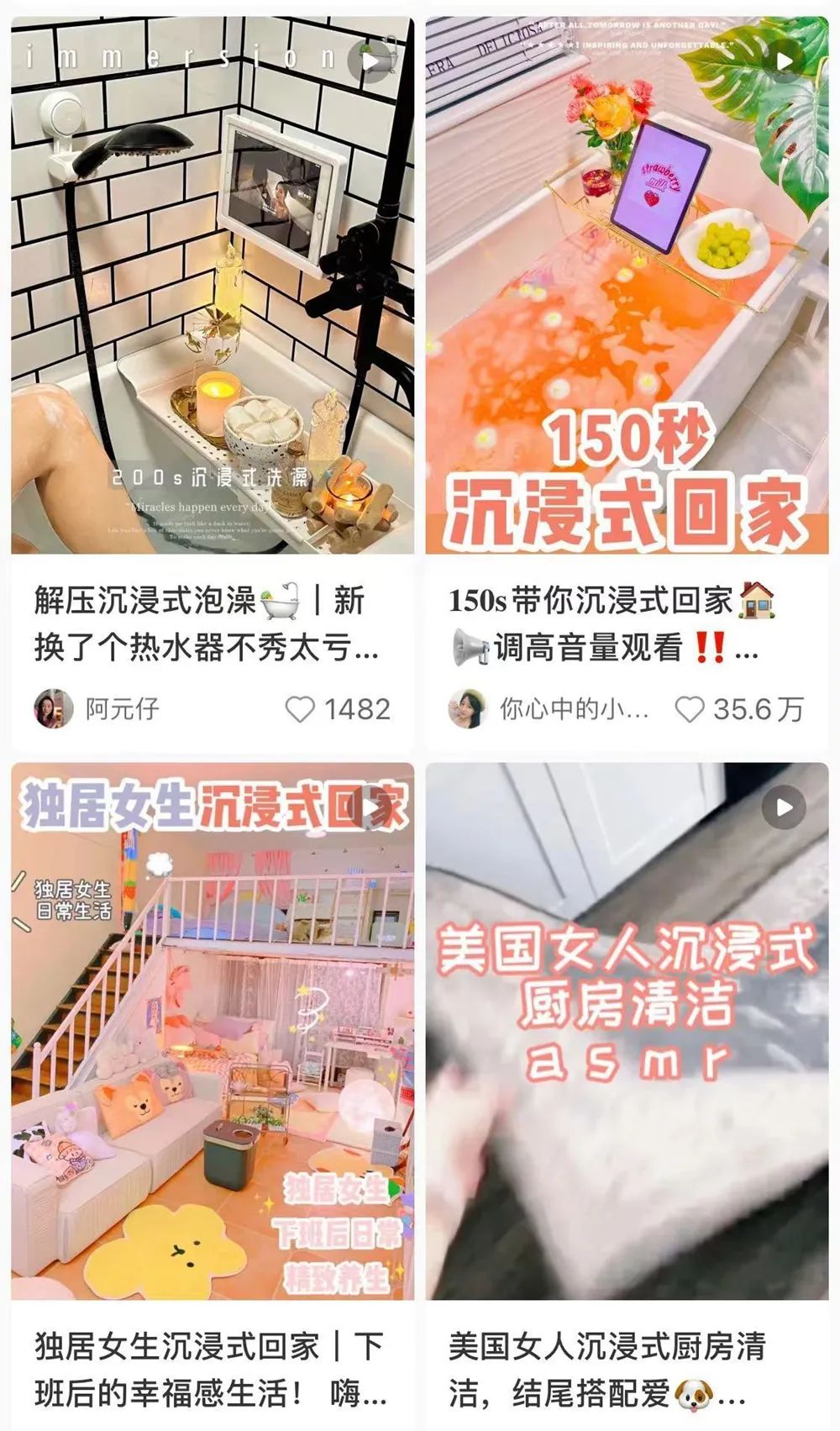The width and height of the screenshot is (840, 1431).
Task: Open the 美国女人沉浸式厨房清洁 asmr video
Action: coord(627,1030)
